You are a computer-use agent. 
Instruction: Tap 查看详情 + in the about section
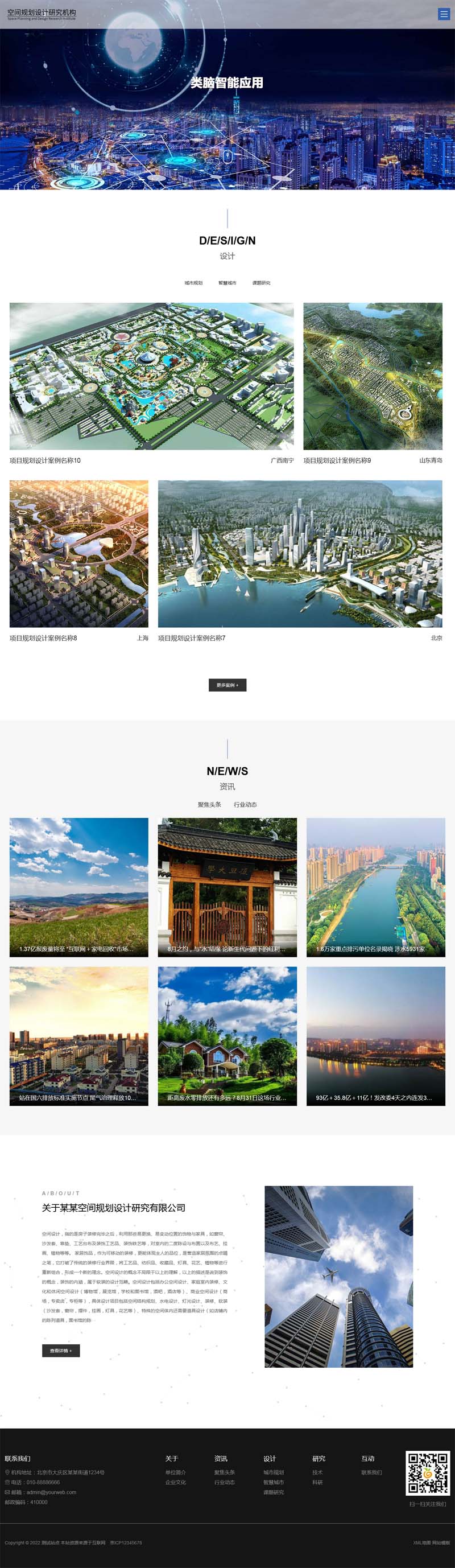click(x=61, y=1351)
